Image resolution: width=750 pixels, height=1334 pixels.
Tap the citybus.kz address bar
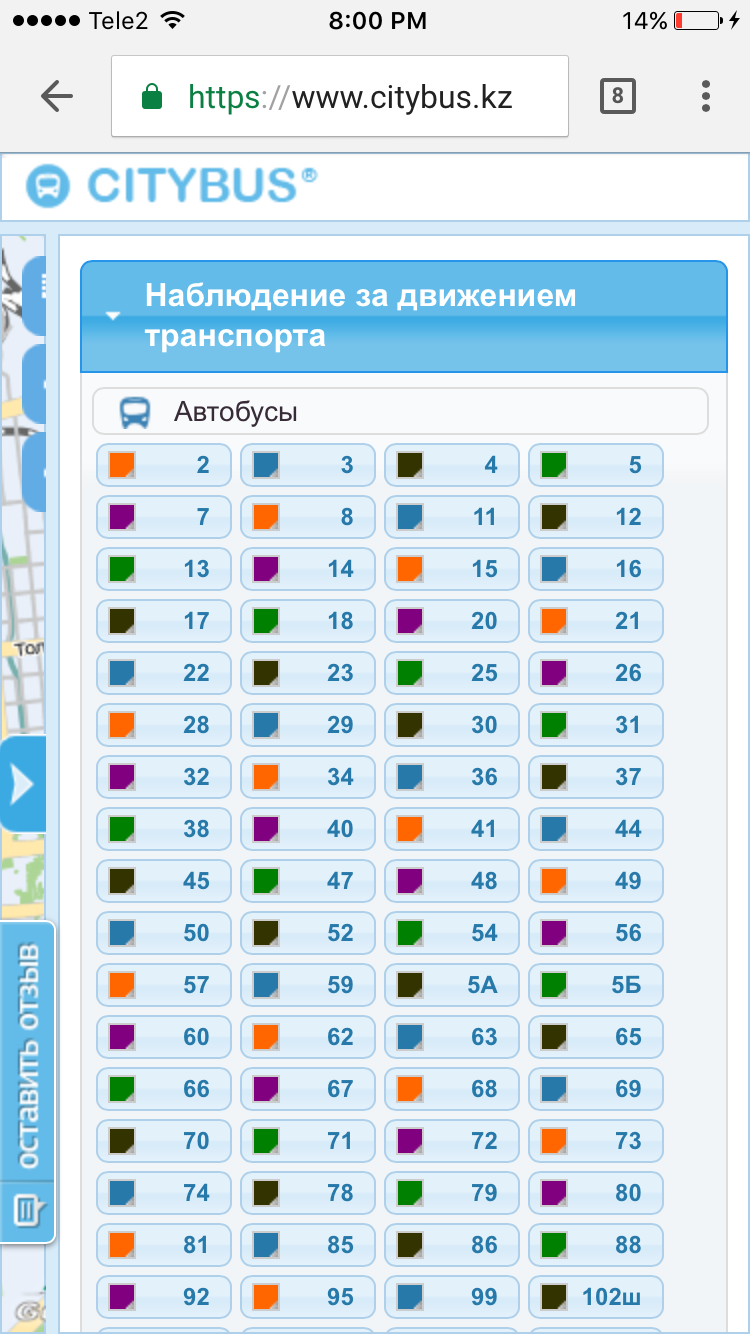click(340, 96)
